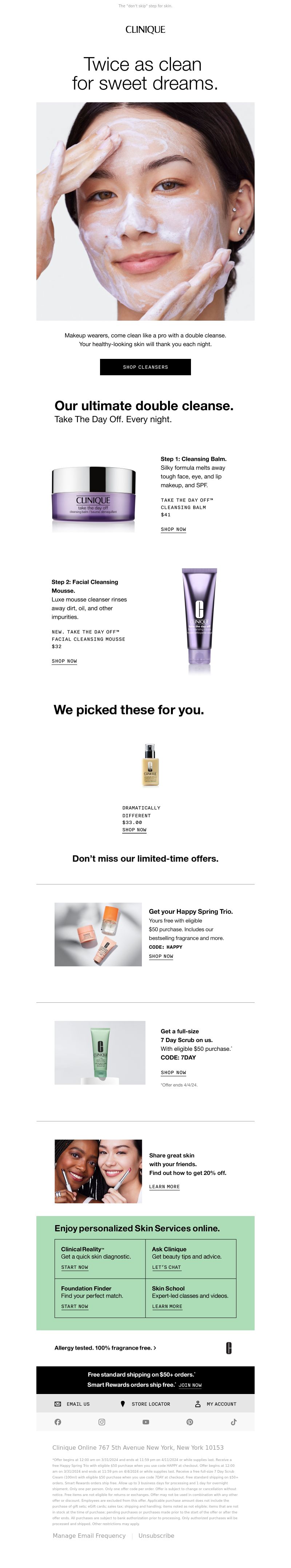
Task: Shop now for Take The Day Off Cleansing Balm
Action: 173,529
